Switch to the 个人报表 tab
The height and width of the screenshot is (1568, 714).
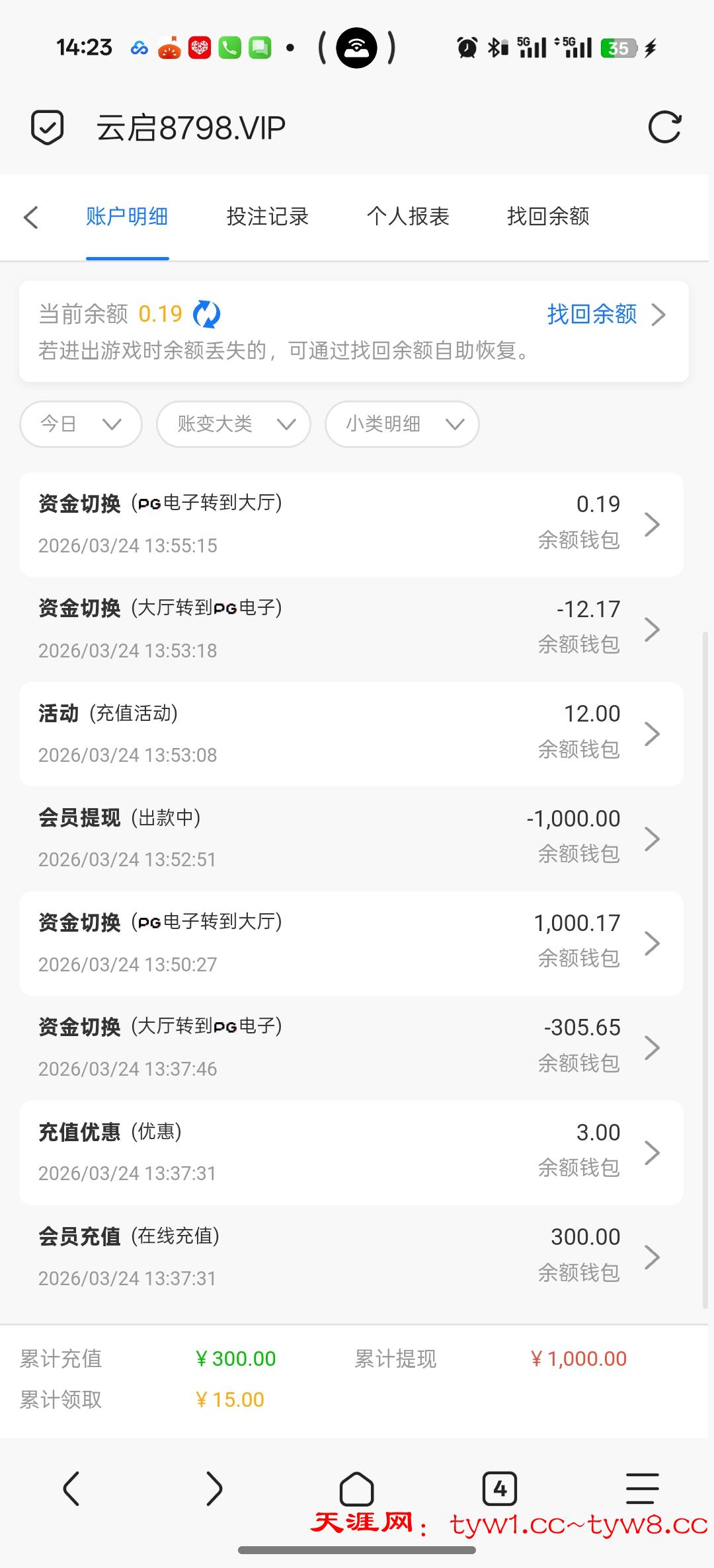tap(408, 217)
